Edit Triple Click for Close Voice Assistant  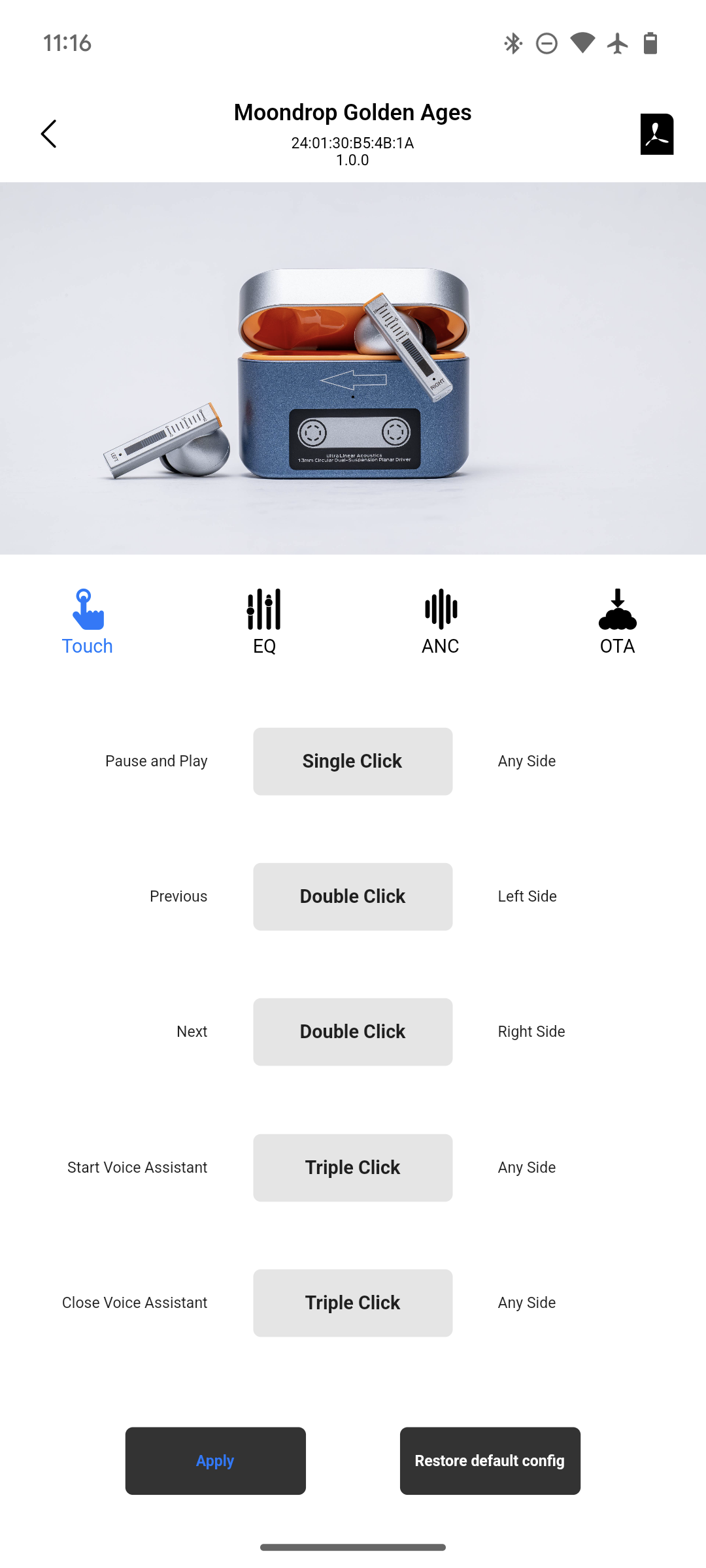point(353,1303)
